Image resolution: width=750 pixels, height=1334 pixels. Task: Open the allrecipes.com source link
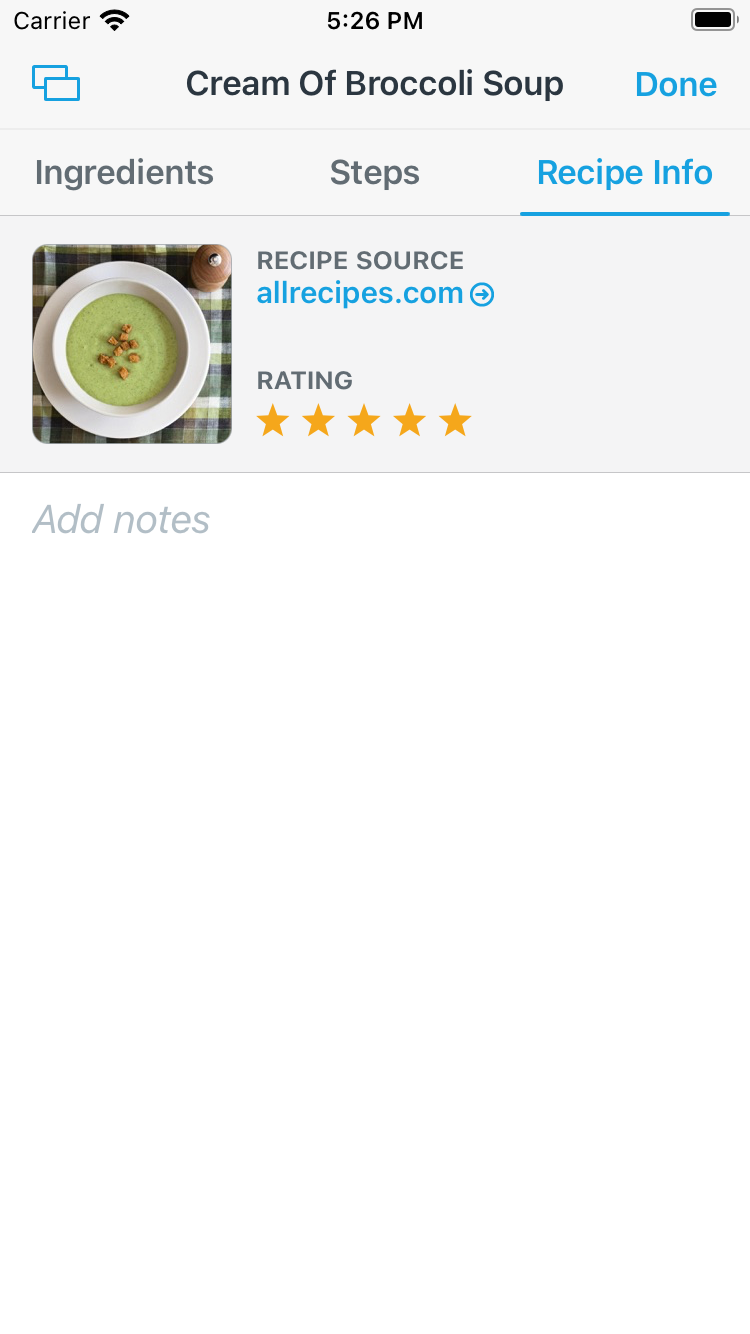[375, 293]
